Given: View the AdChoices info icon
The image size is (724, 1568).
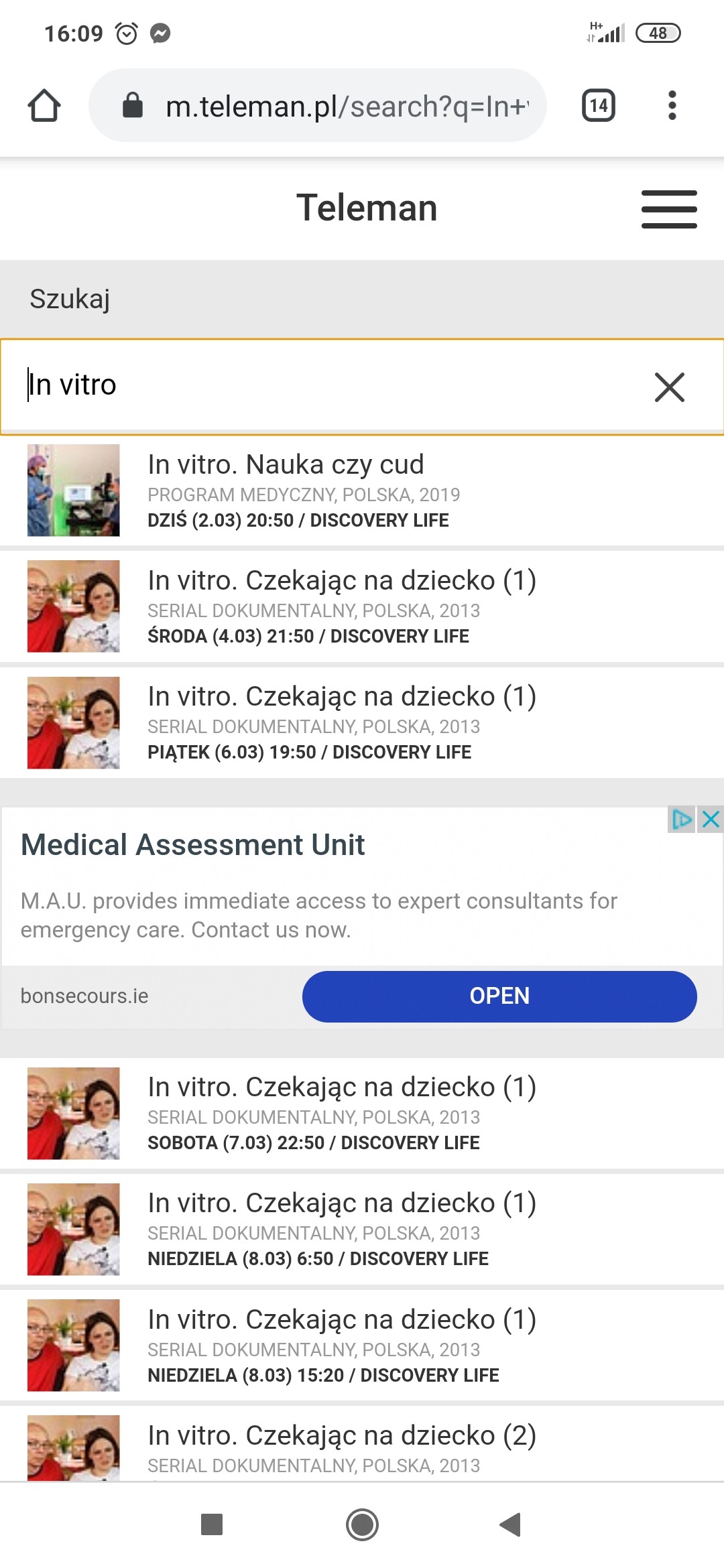Looking at the screenshot, I should tap(681, 819).
